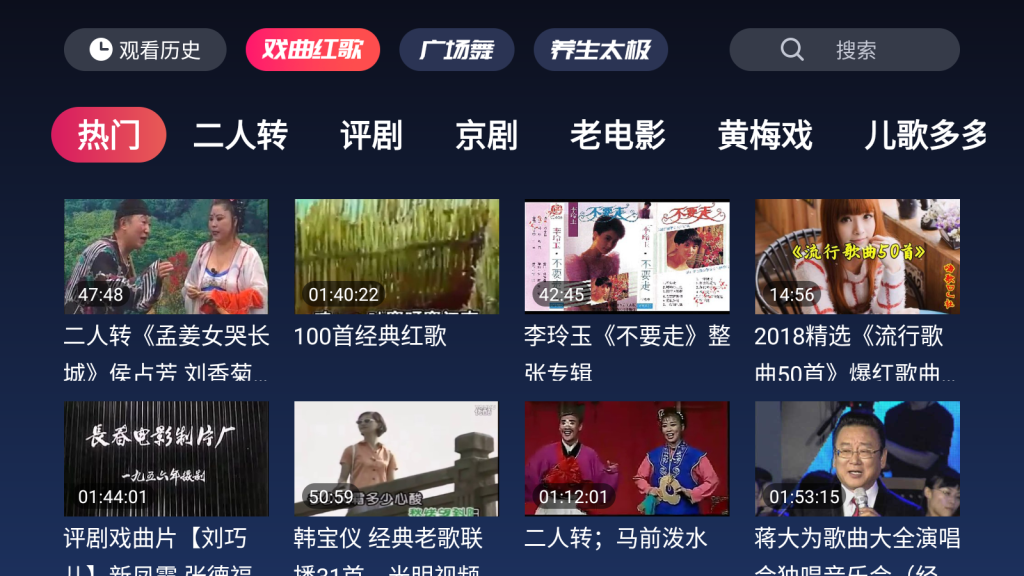Image resolution: width=1024 pixels, height=576 pixels.
Task: Open the 搜索 search box
Action: pos(844,50)
